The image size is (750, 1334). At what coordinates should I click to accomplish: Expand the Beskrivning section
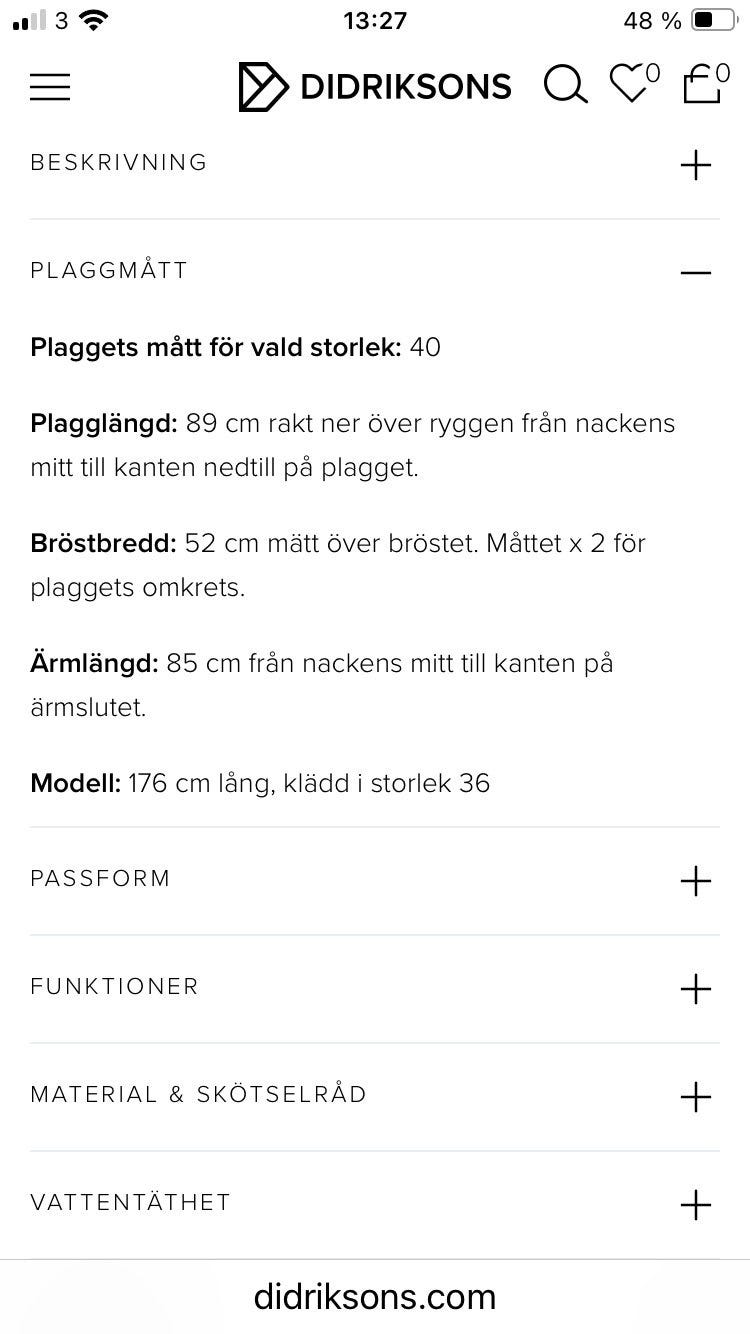pos(375,164)
